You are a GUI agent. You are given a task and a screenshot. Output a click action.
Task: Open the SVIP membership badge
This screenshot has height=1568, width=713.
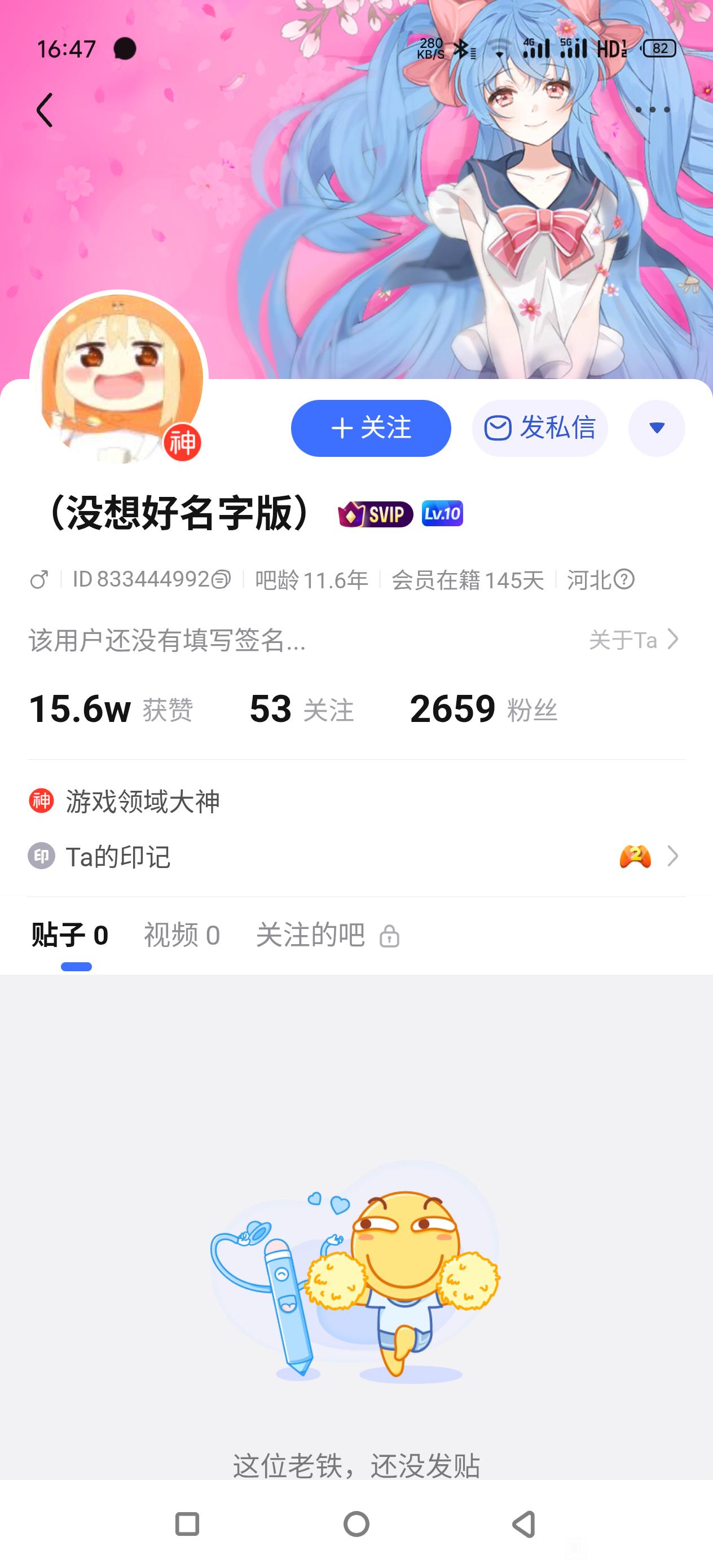click(x=376, y=514)
